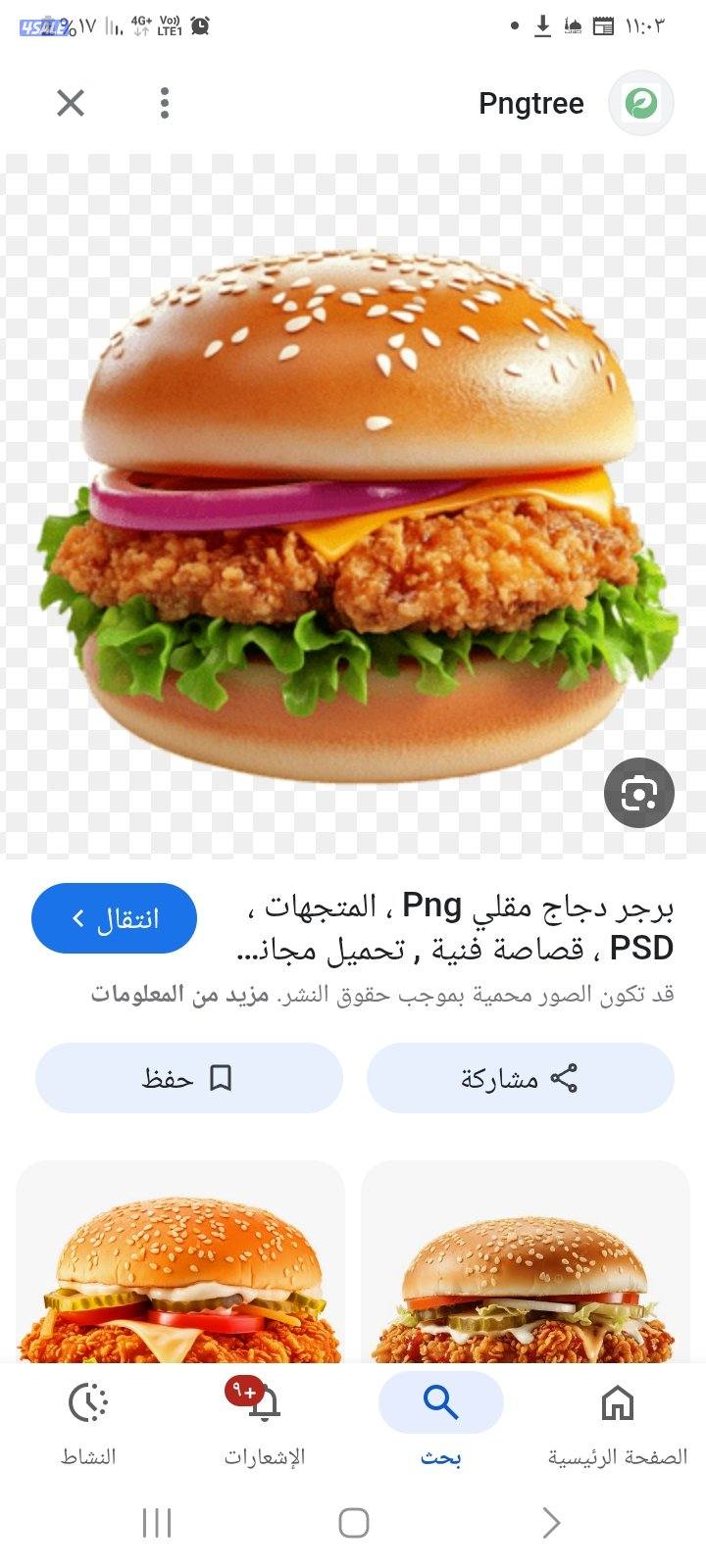This screenshot has width=706, height=1568.
Task: Open النشاط activity history icon
Action: coord(88,1403)
